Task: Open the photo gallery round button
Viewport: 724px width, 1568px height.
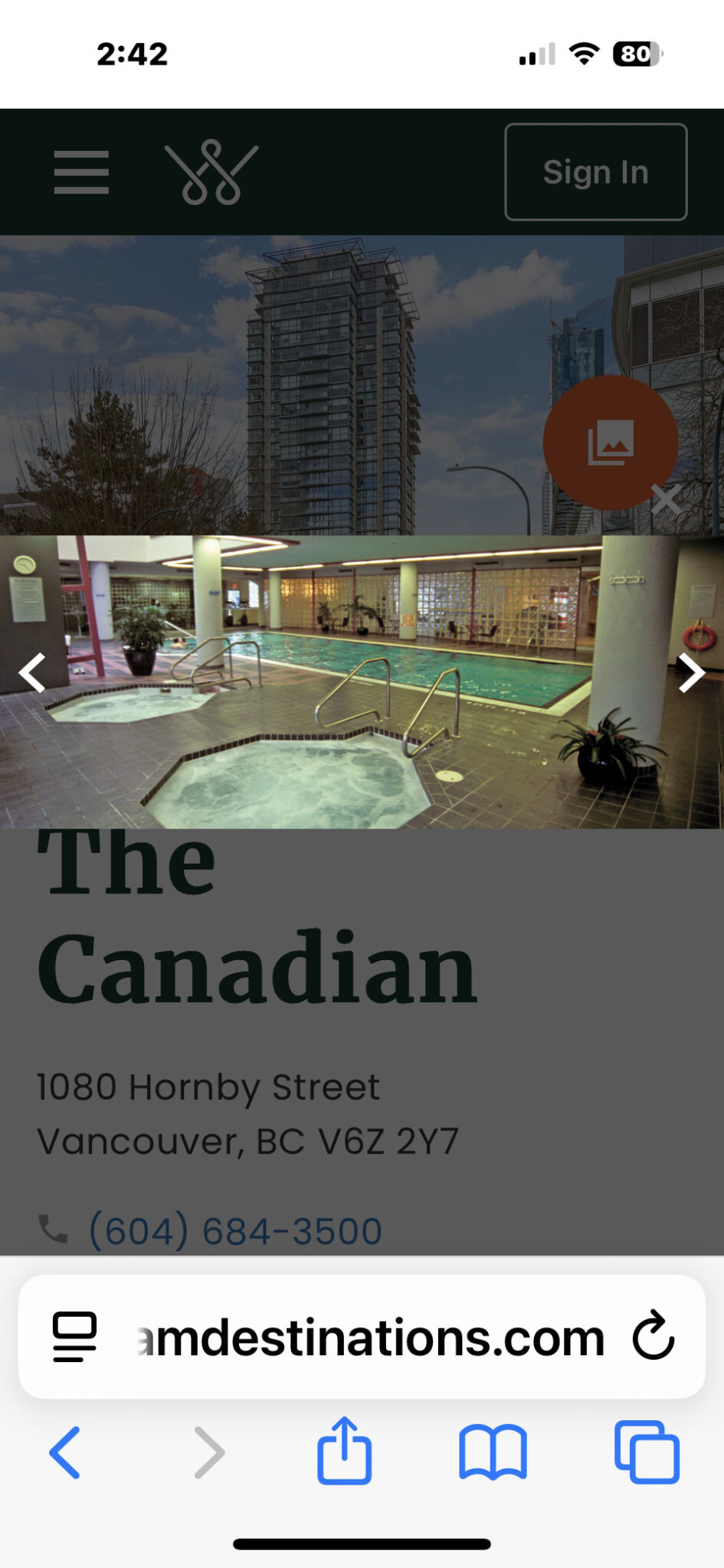Action: point(610,442)
